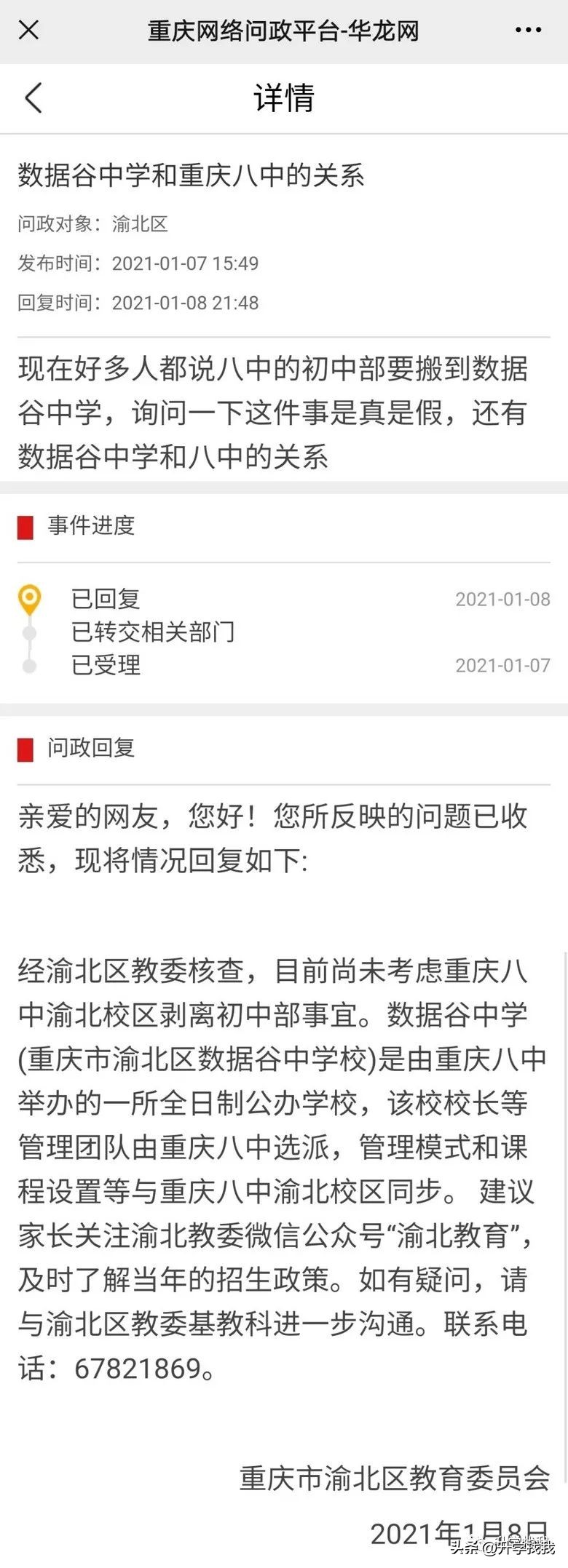Tap the gray dot next to 已受理
Screen dimensions: 568x1568
coord(31,664)
